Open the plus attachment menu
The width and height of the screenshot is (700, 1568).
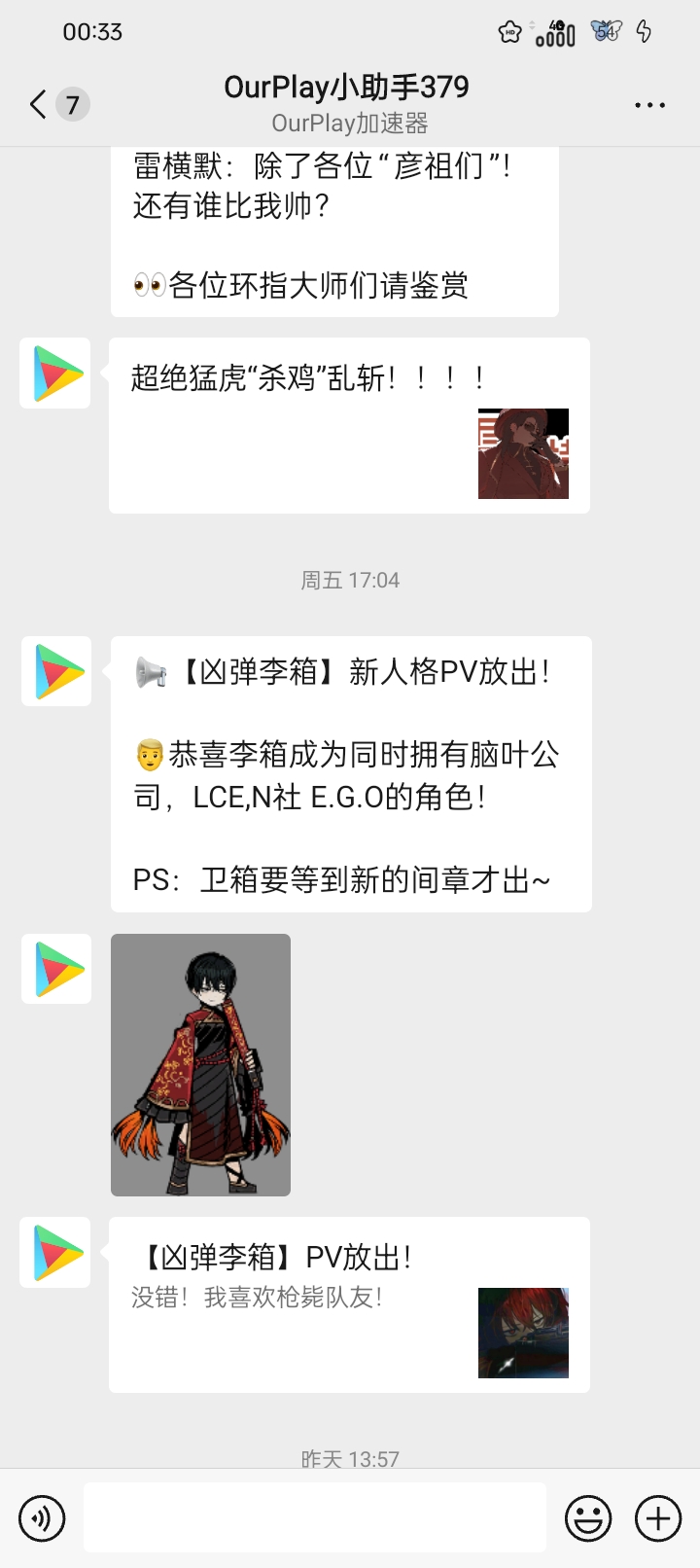coord(658,1518)
